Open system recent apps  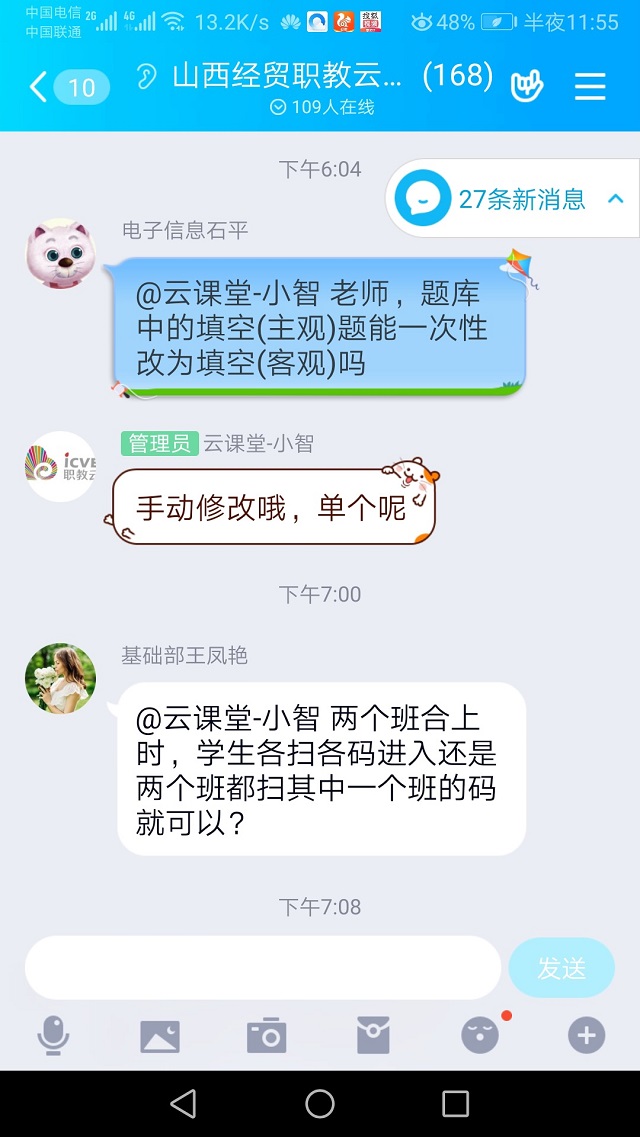pyautogui.click(x=455, y=1104)
